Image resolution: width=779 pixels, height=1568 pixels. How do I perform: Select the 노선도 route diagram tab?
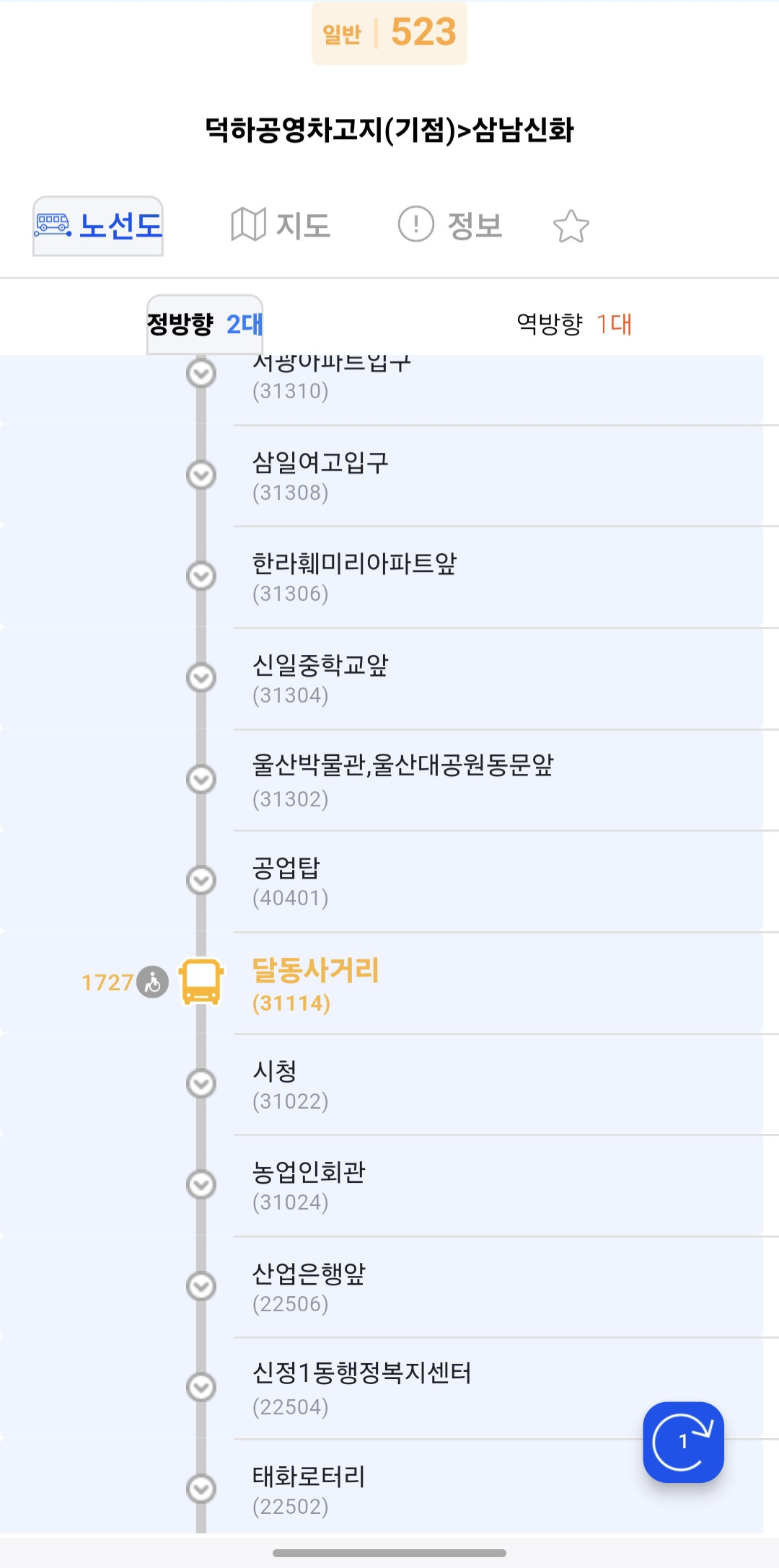(x=98, y=226)
